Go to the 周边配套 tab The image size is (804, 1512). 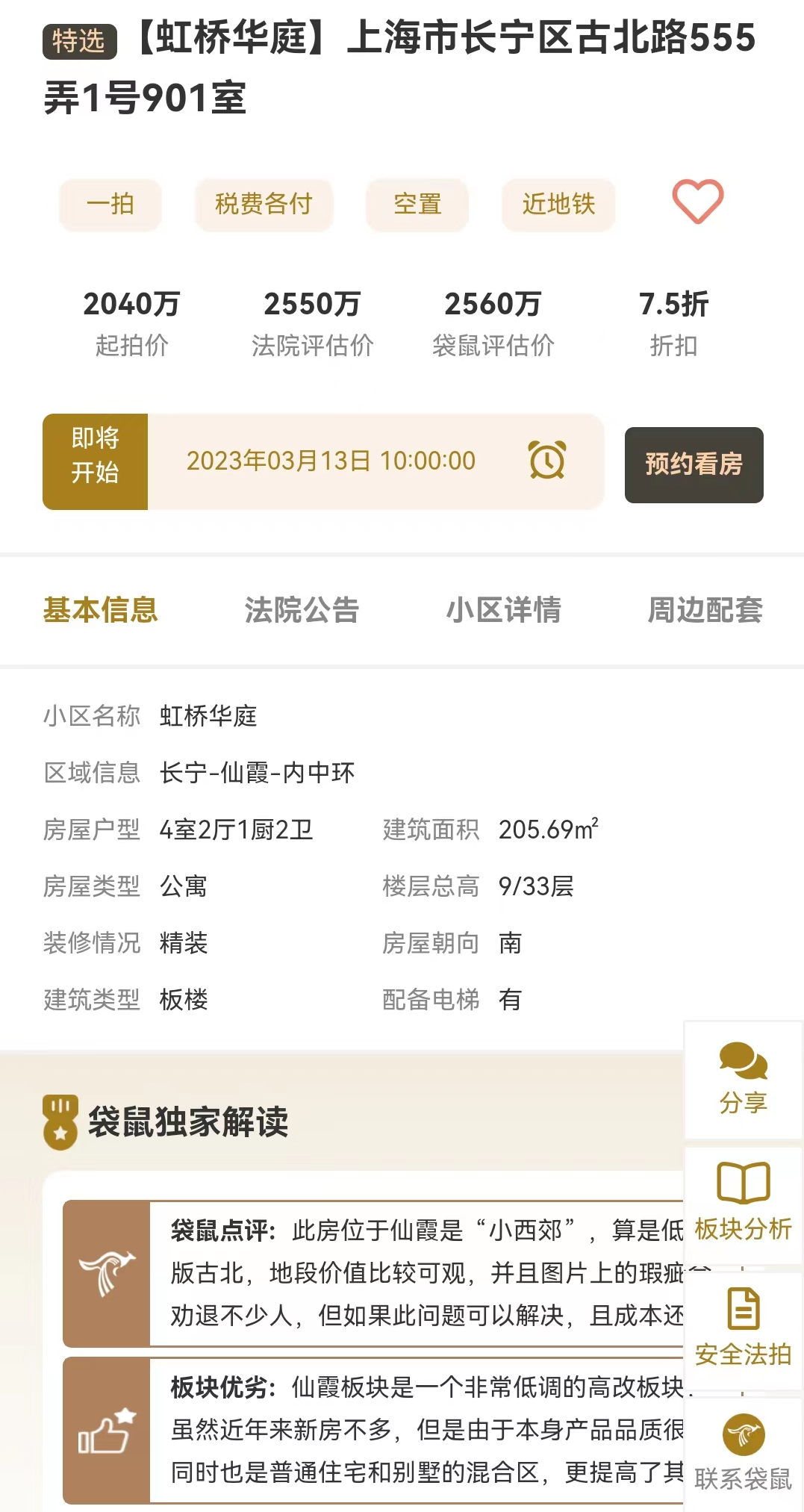point(705,610)
